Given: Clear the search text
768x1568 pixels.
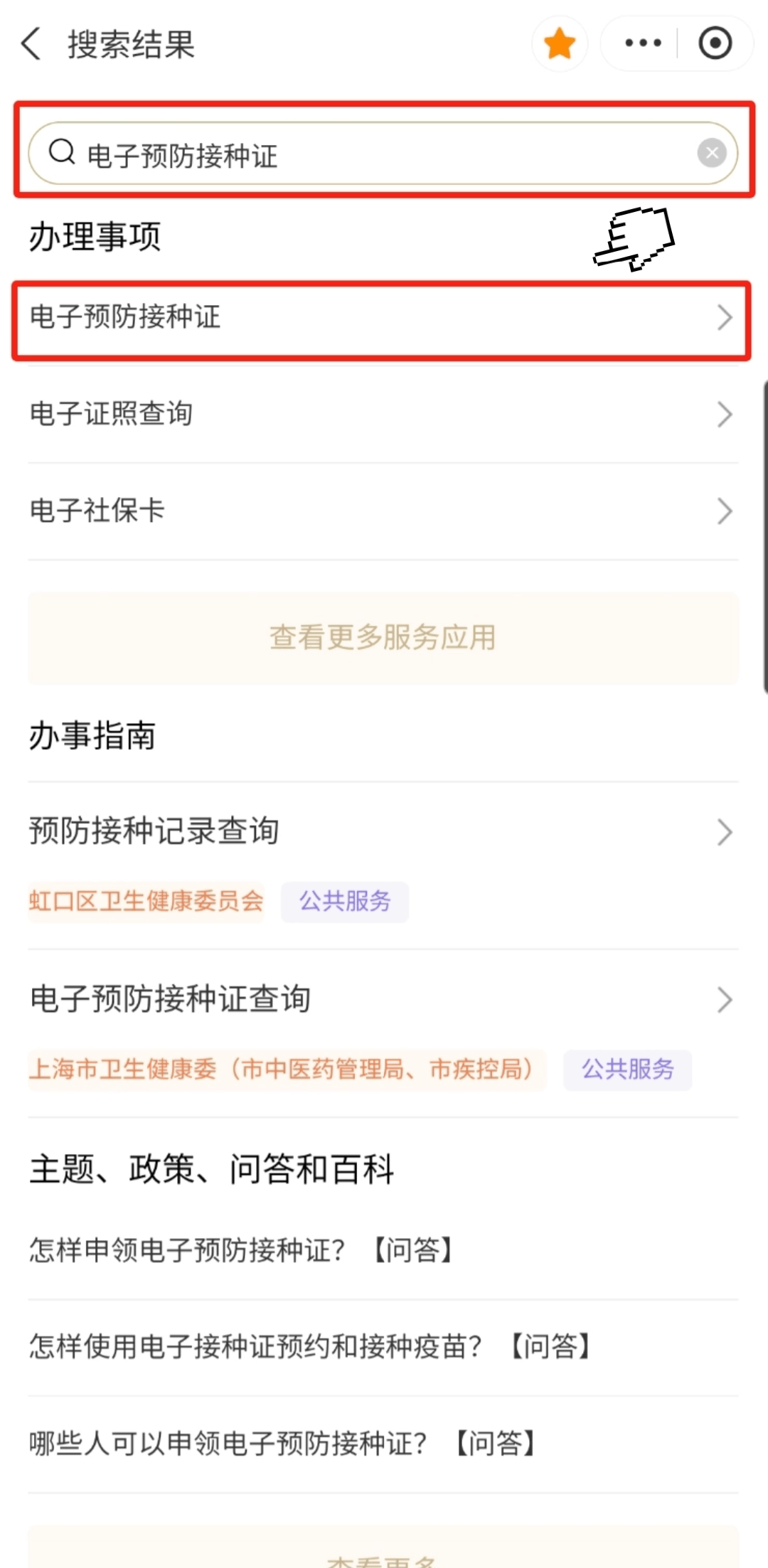Looking at the screenshot, I should (711, 154).
